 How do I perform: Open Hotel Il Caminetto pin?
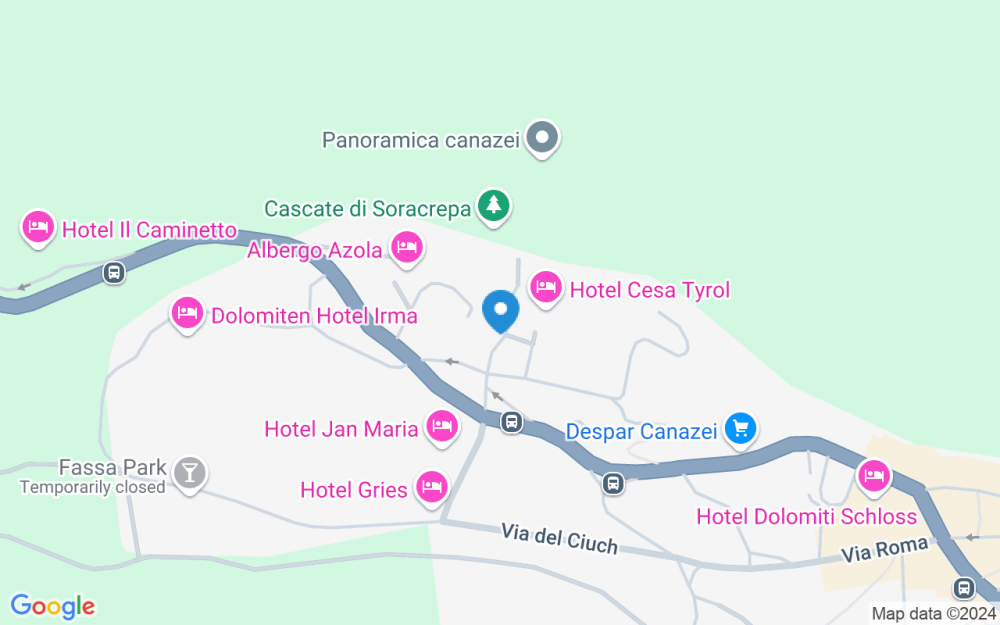click(x=38, y=228)
